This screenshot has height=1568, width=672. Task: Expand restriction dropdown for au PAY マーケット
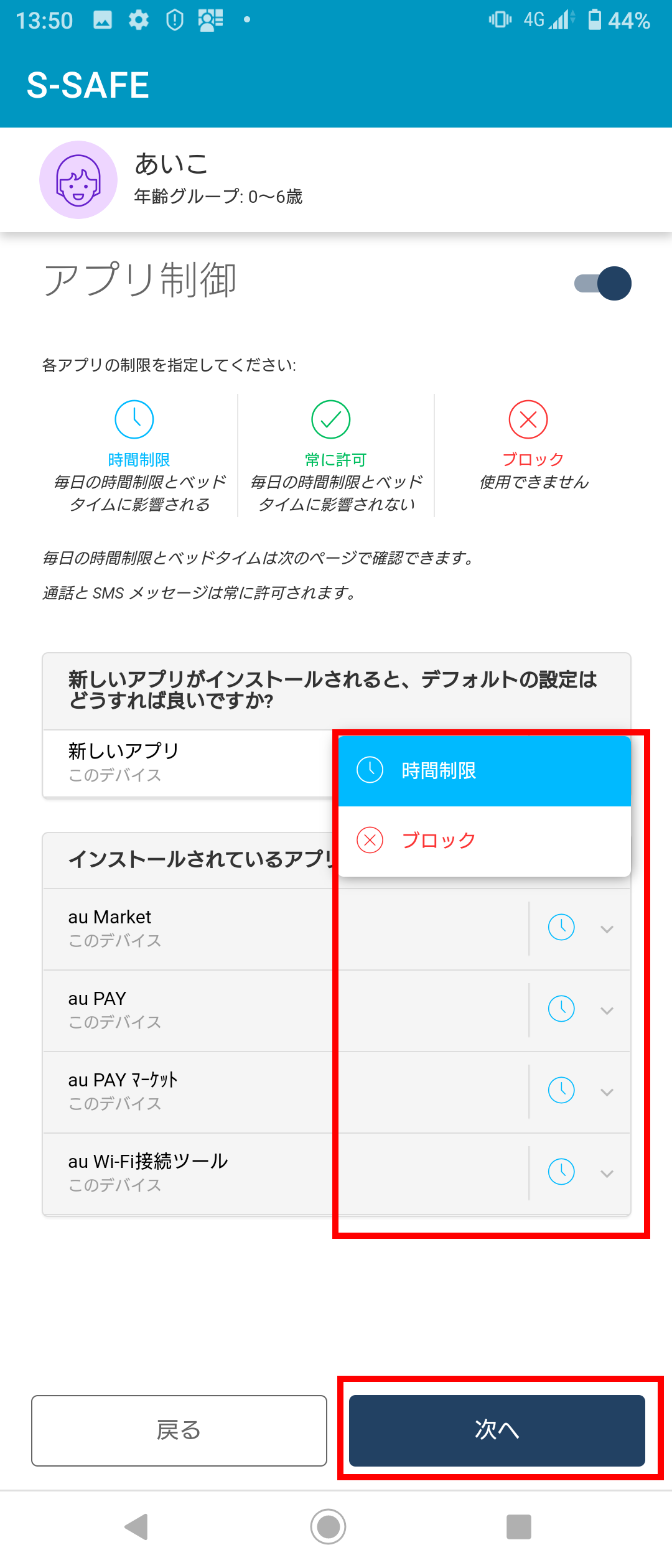(607, 1092)
